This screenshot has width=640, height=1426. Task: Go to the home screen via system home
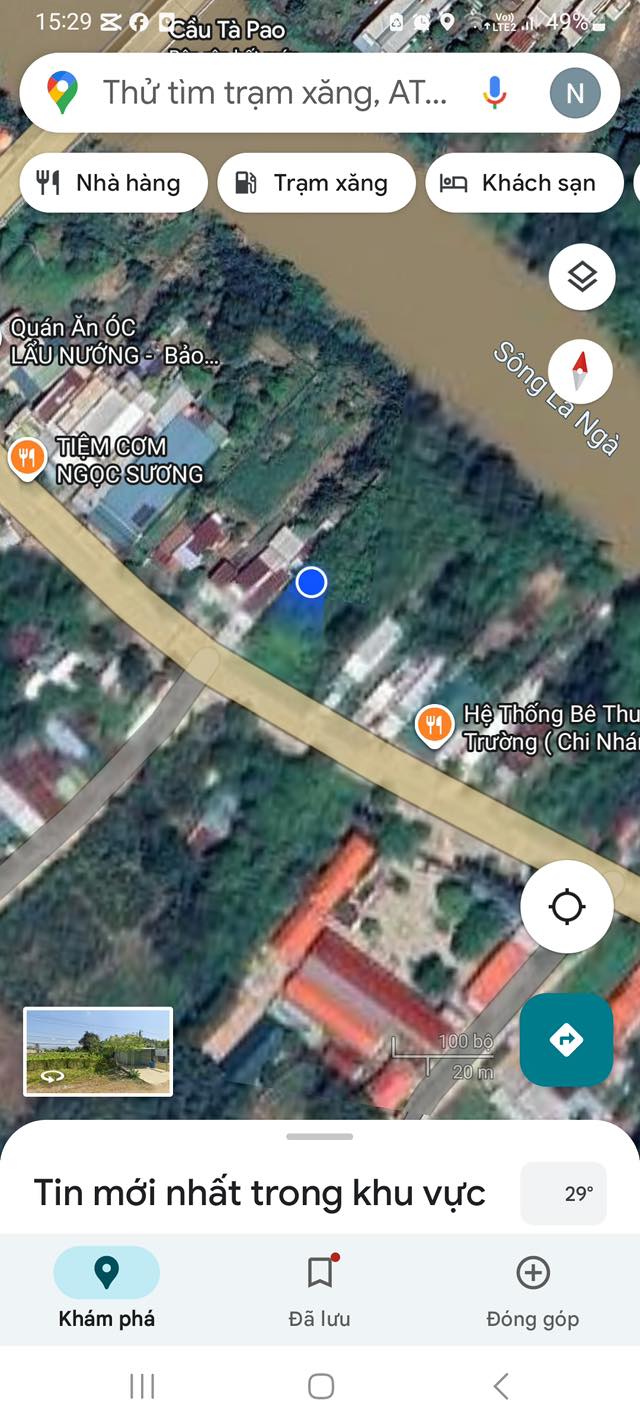[x=320, y=1385]
